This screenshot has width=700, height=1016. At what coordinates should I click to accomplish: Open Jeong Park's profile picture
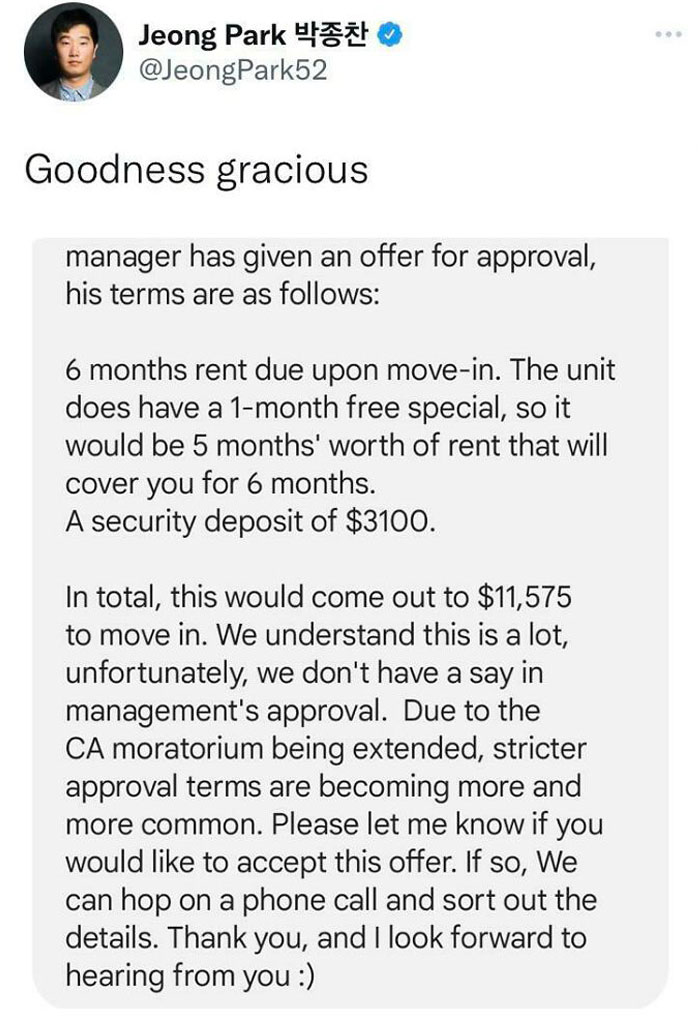(67, 58)
